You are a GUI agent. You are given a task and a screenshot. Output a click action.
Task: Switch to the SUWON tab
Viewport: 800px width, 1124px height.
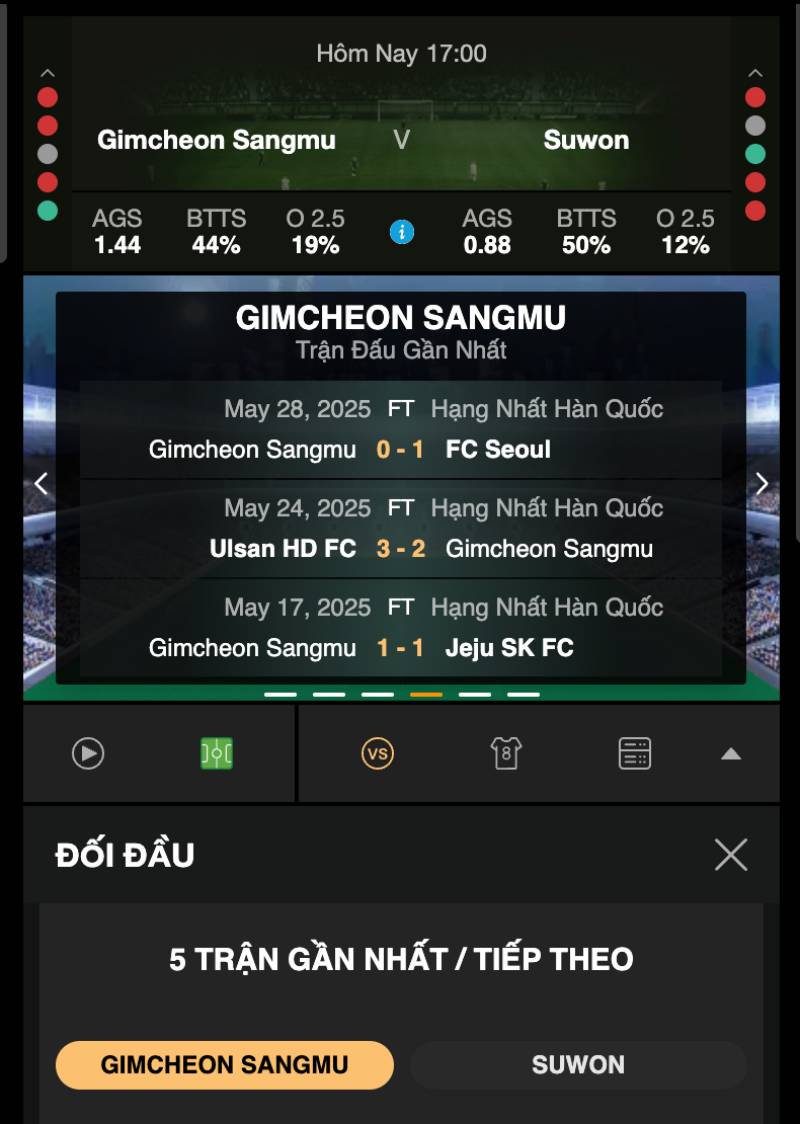click(x=578, y=1064)
